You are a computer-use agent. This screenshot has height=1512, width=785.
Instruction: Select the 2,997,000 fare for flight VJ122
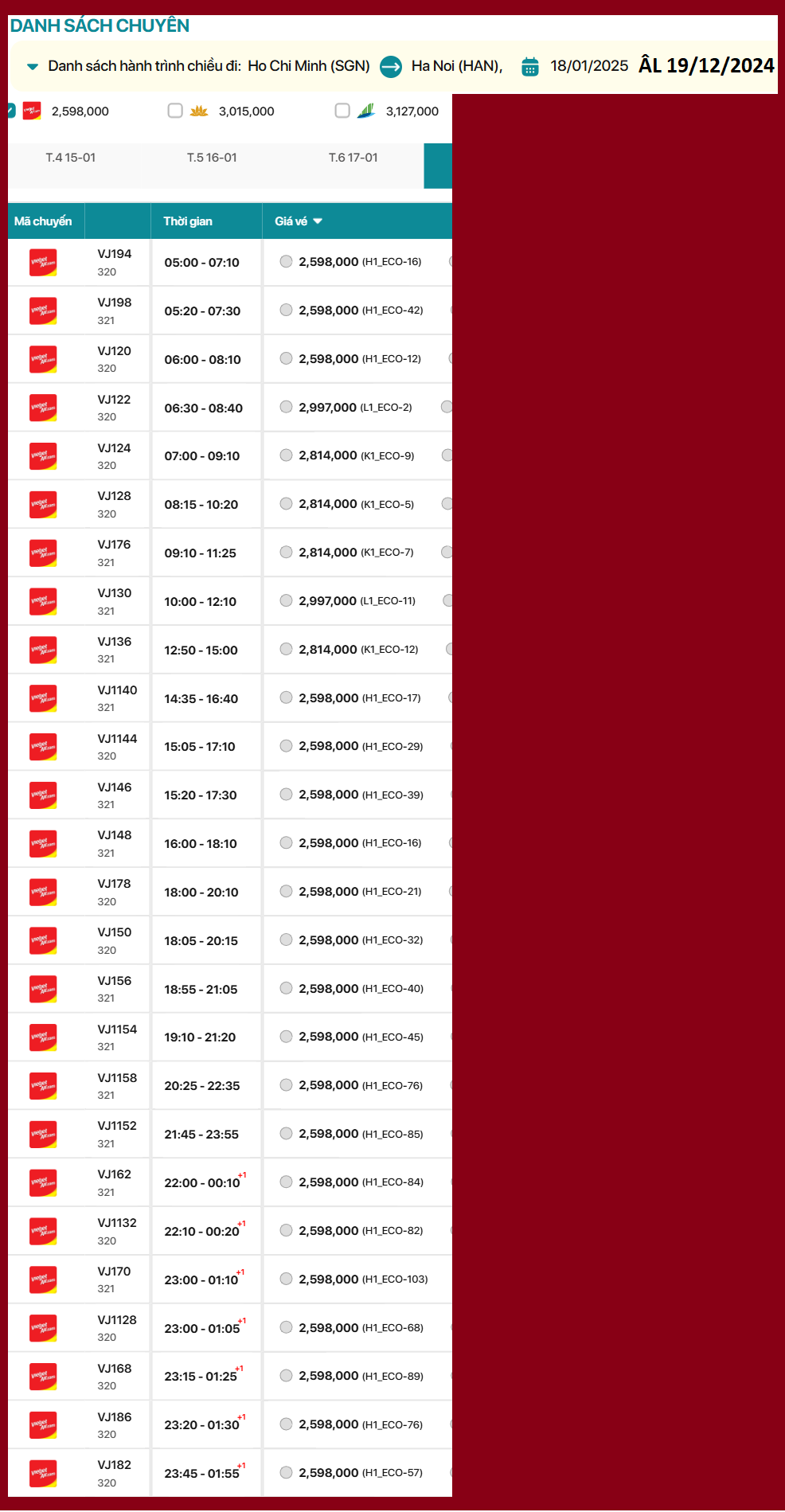coord(284,407)
